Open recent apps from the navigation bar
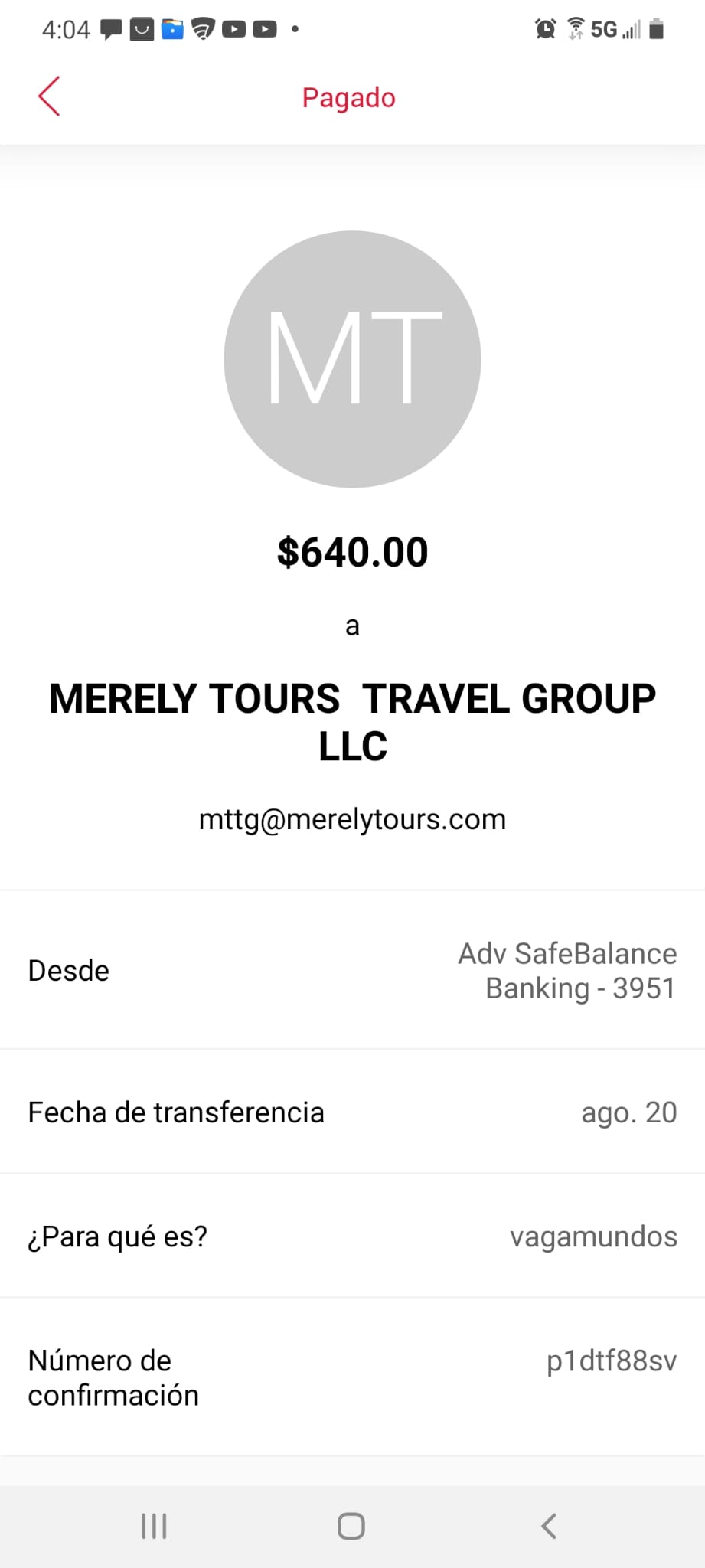 click(154, 1526)
